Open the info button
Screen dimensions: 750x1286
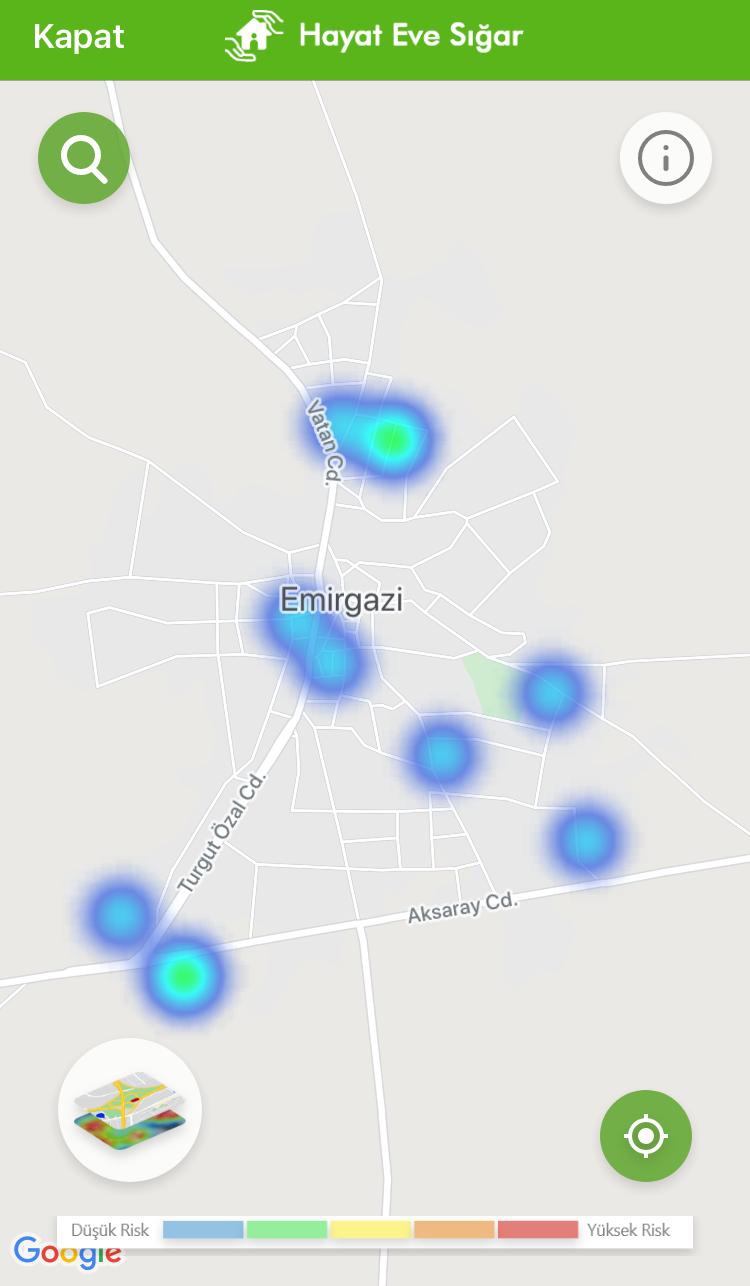pyautogui.click(x=665, y=158)
